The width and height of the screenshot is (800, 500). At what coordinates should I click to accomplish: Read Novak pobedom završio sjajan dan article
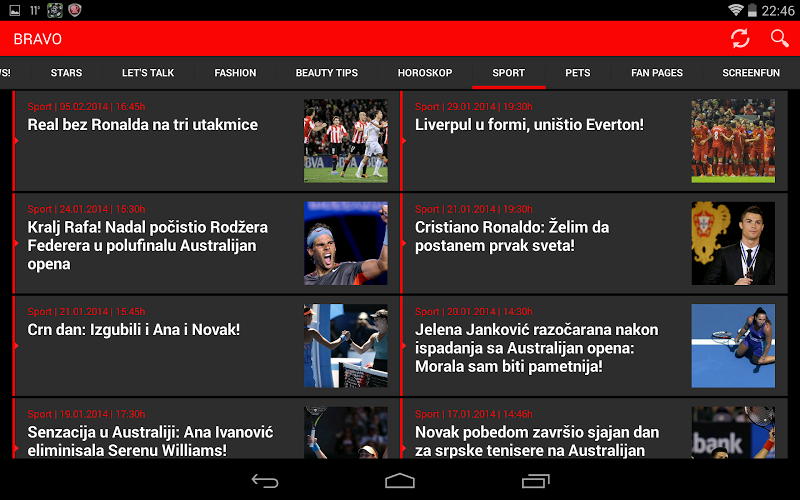coord(537,440)
